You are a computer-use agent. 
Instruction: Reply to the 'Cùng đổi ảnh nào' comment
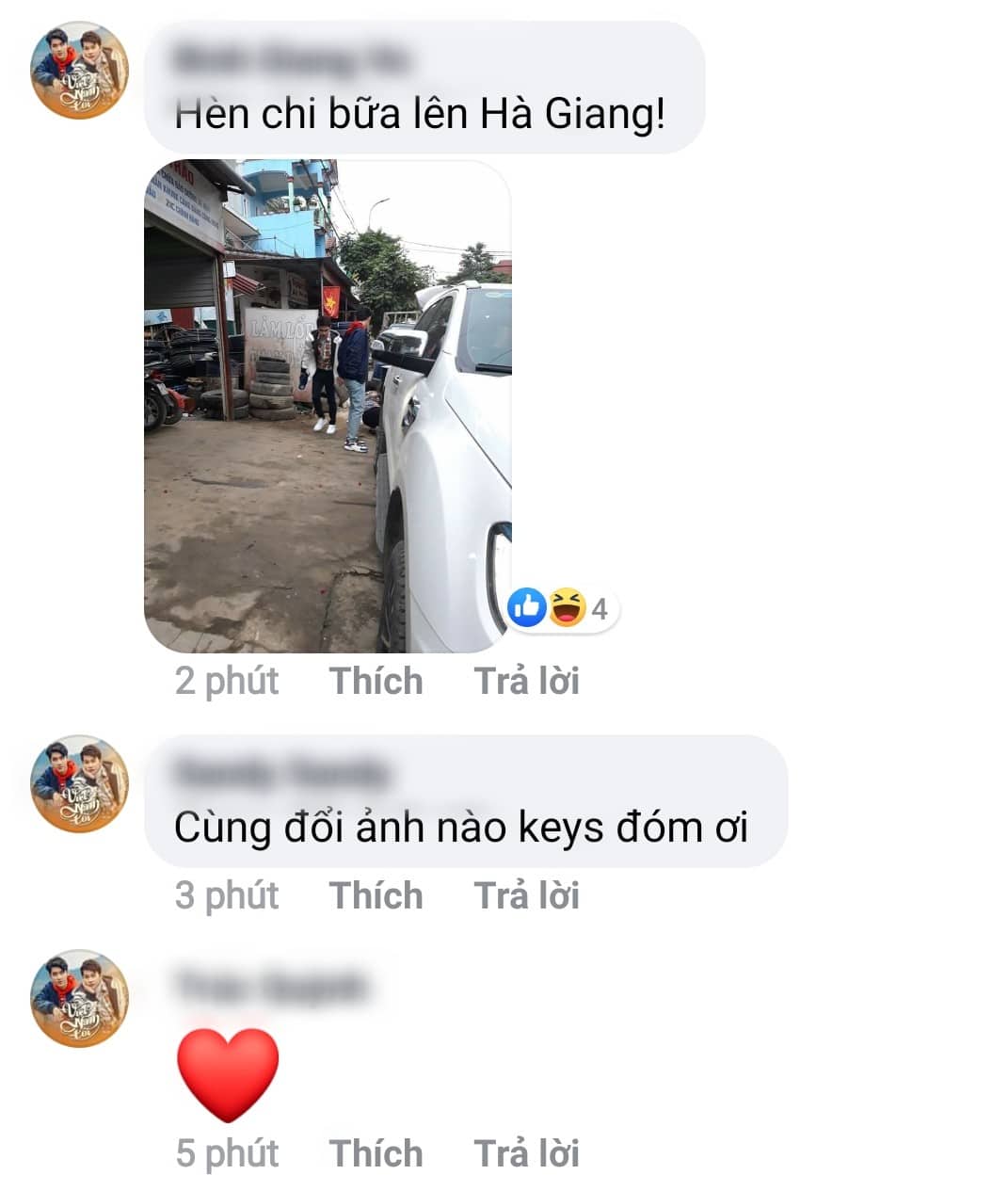(526, 895)
